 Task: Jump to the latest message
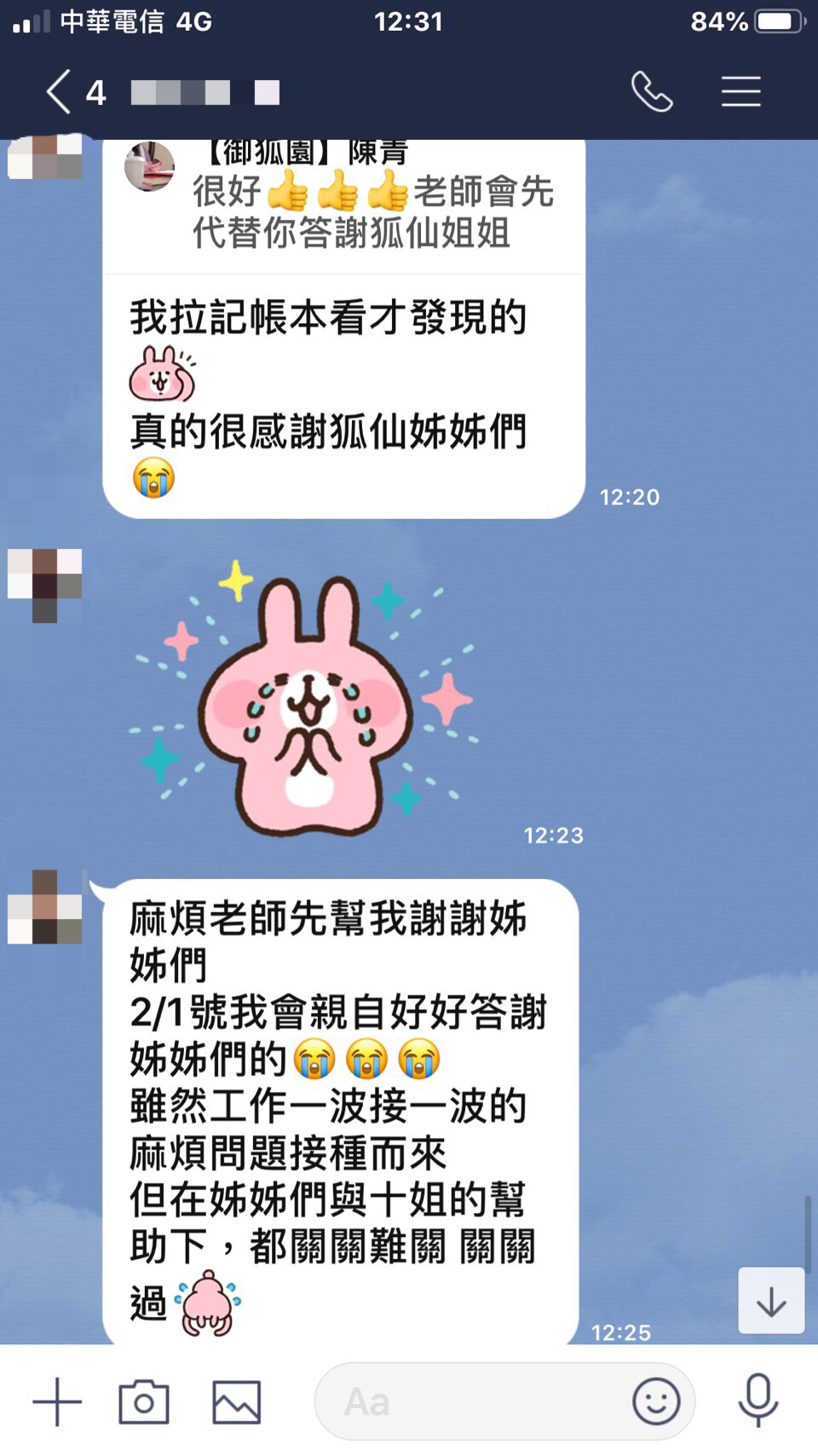770,1301
